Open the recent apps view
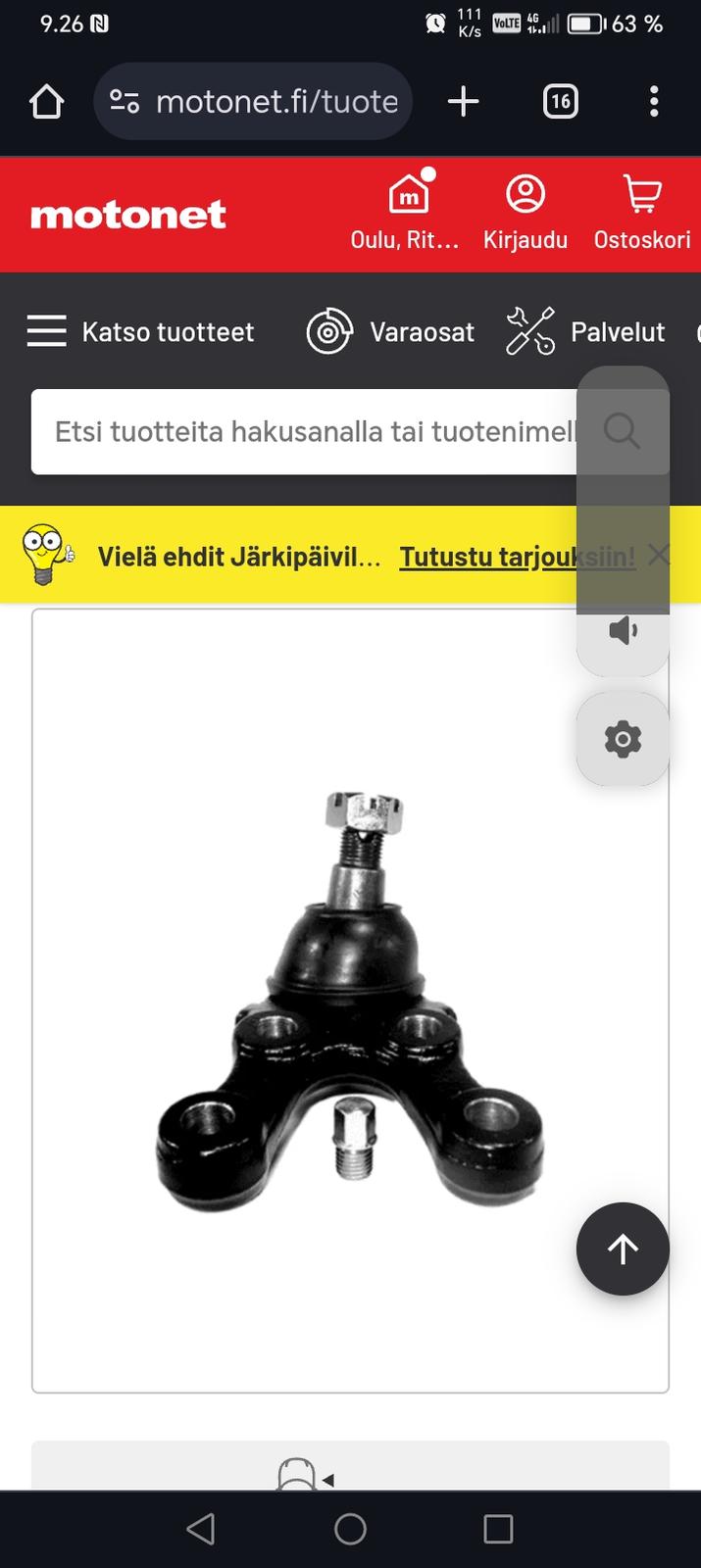Viewport: 701px width, 1568px height. click(498, 1529)
